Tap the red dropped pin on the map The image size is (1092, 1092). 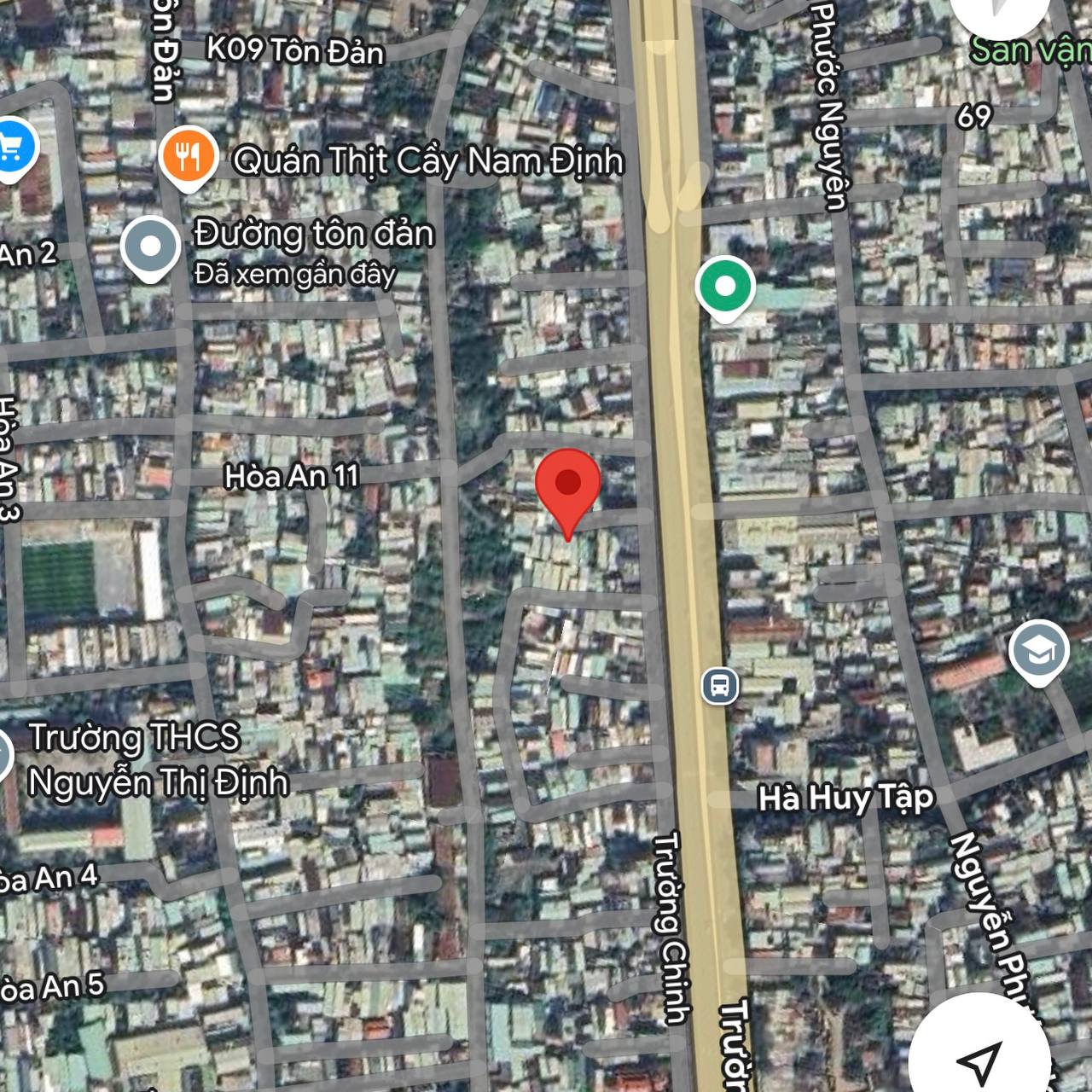point(568,484)
